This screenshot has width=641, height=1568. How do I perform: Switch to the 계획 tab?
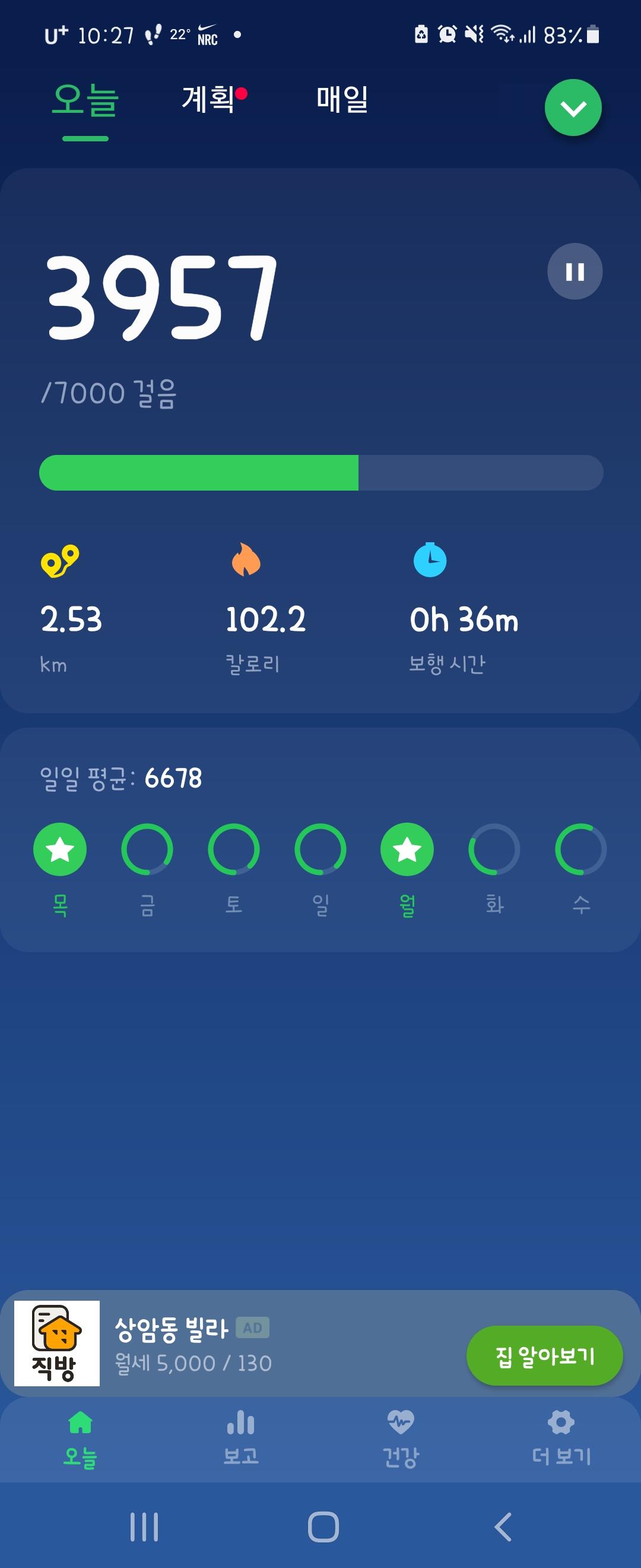[x=208, y=99]
